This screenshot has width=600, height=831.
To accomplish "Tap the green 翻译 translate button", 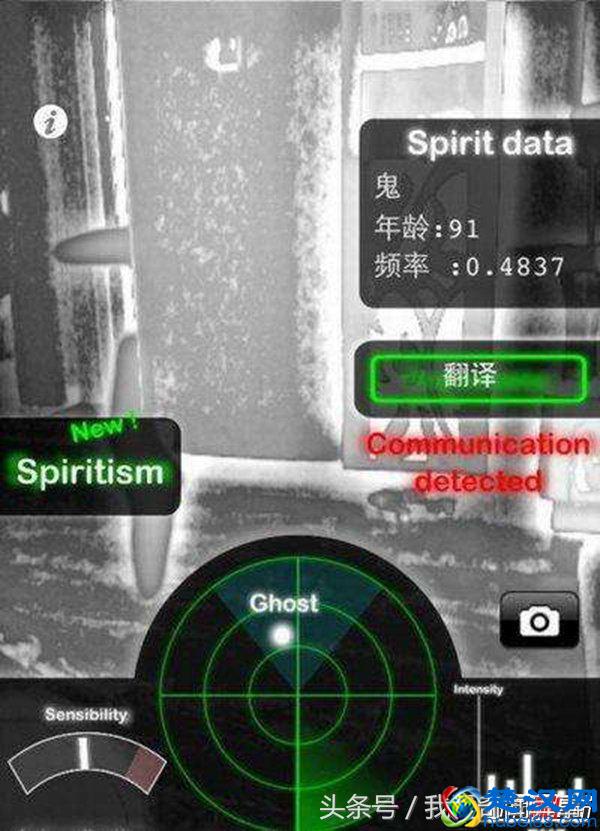I will 477,379.
